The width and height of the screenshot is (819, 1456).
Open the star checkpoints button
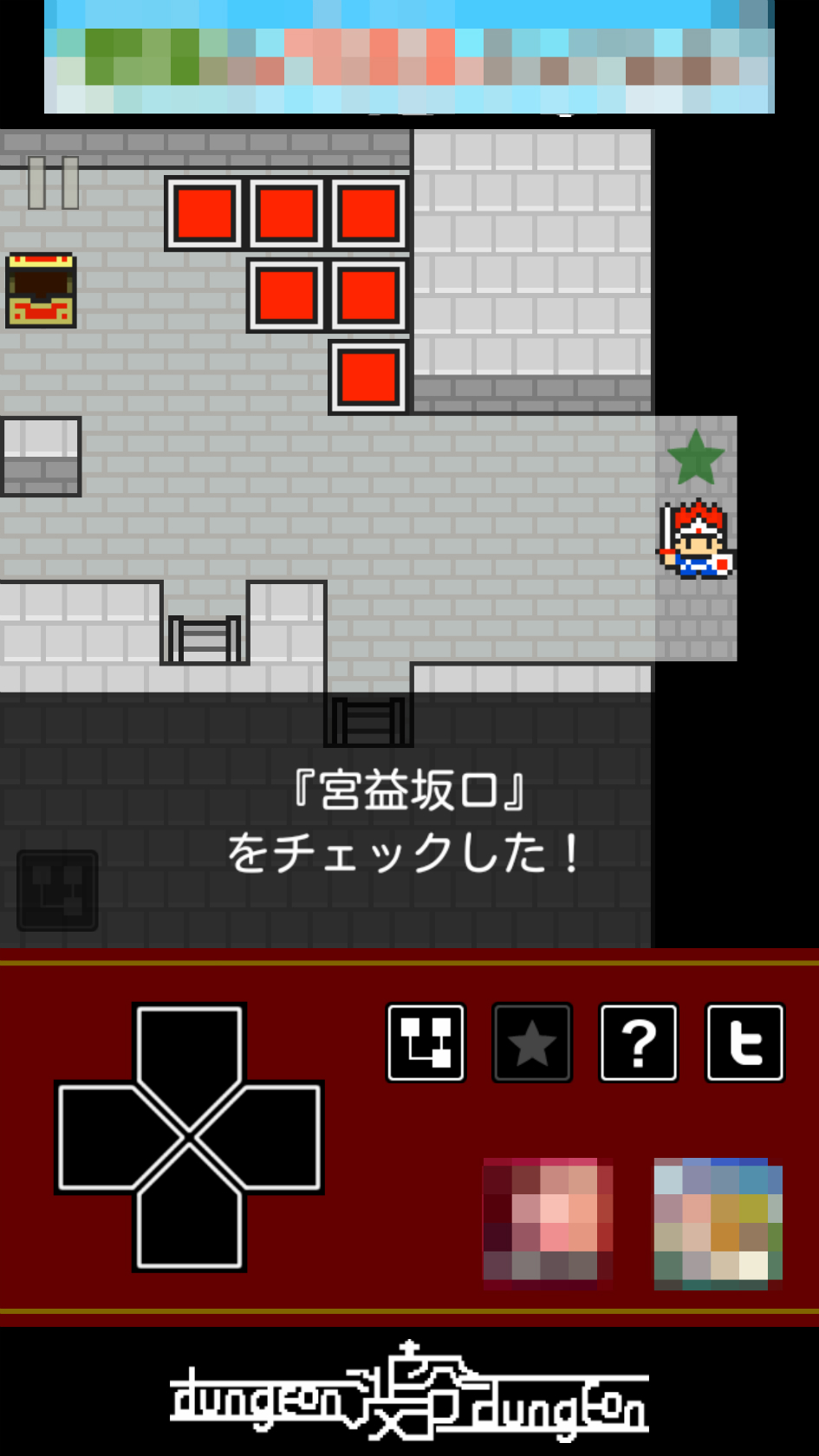pyautogui.click(x=532, y=1043)
